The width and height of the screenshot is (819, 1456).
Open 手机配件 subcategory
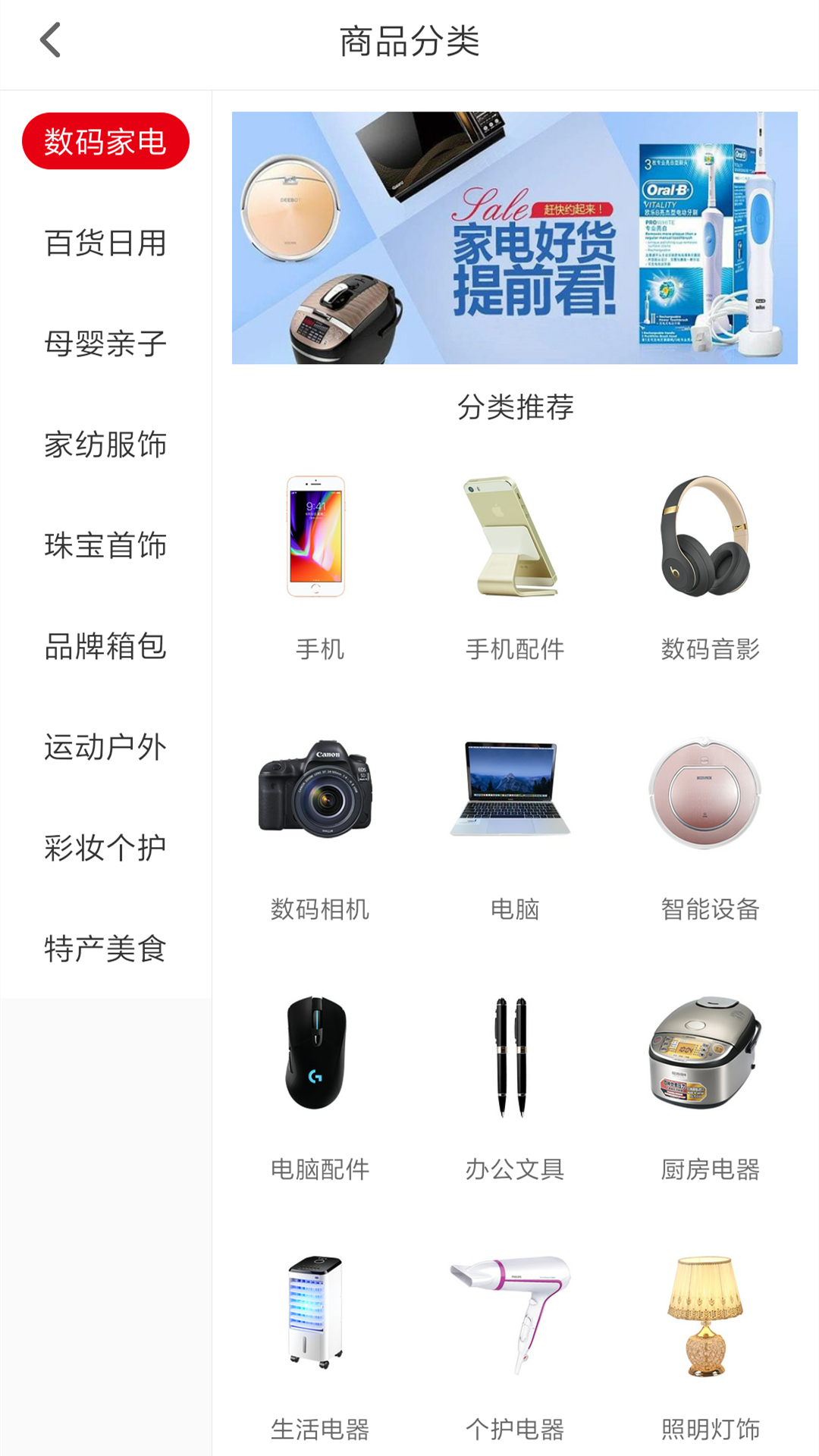point(515,565)
